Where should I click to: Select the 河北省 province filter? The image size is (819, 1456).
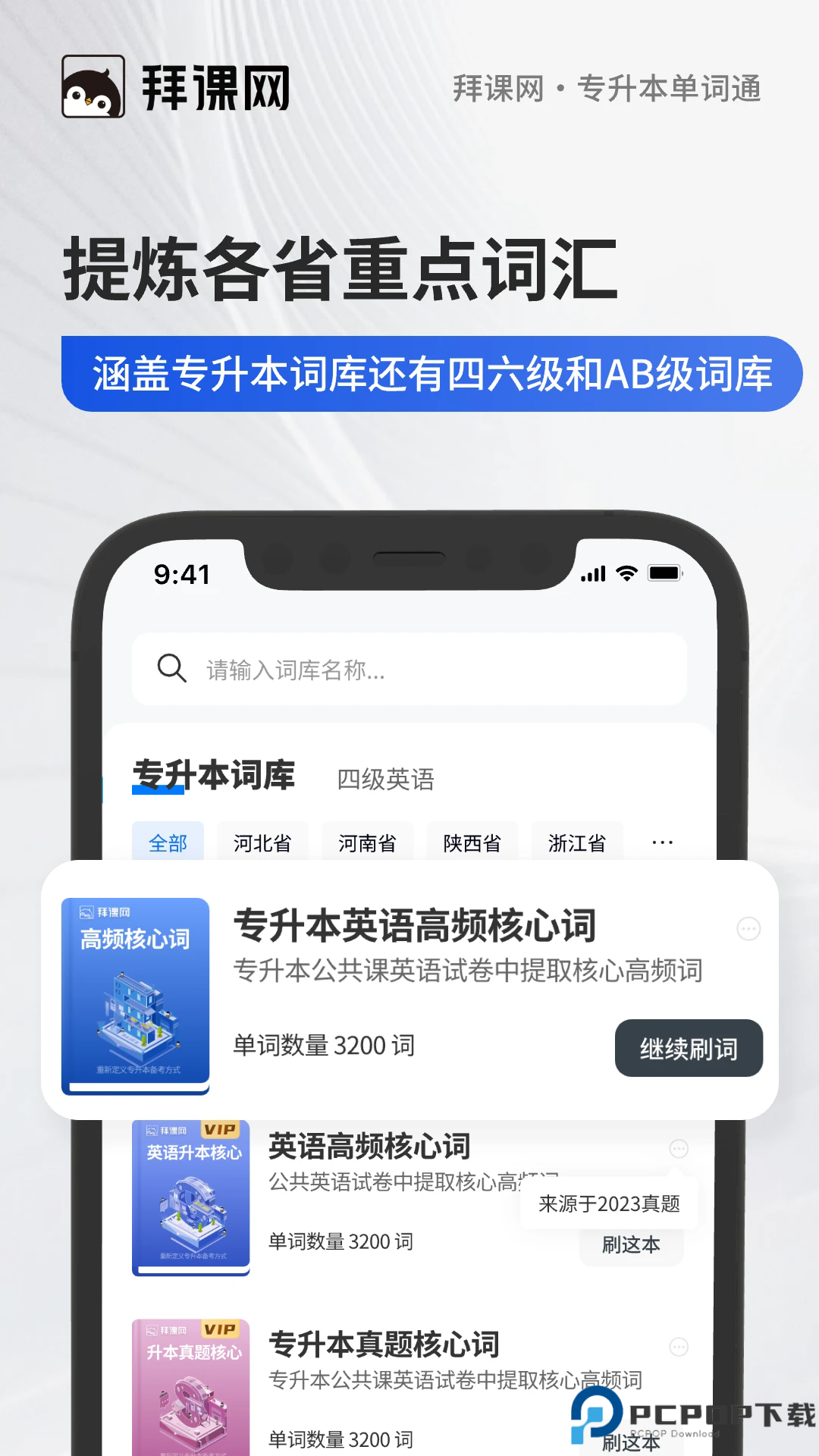262,843
